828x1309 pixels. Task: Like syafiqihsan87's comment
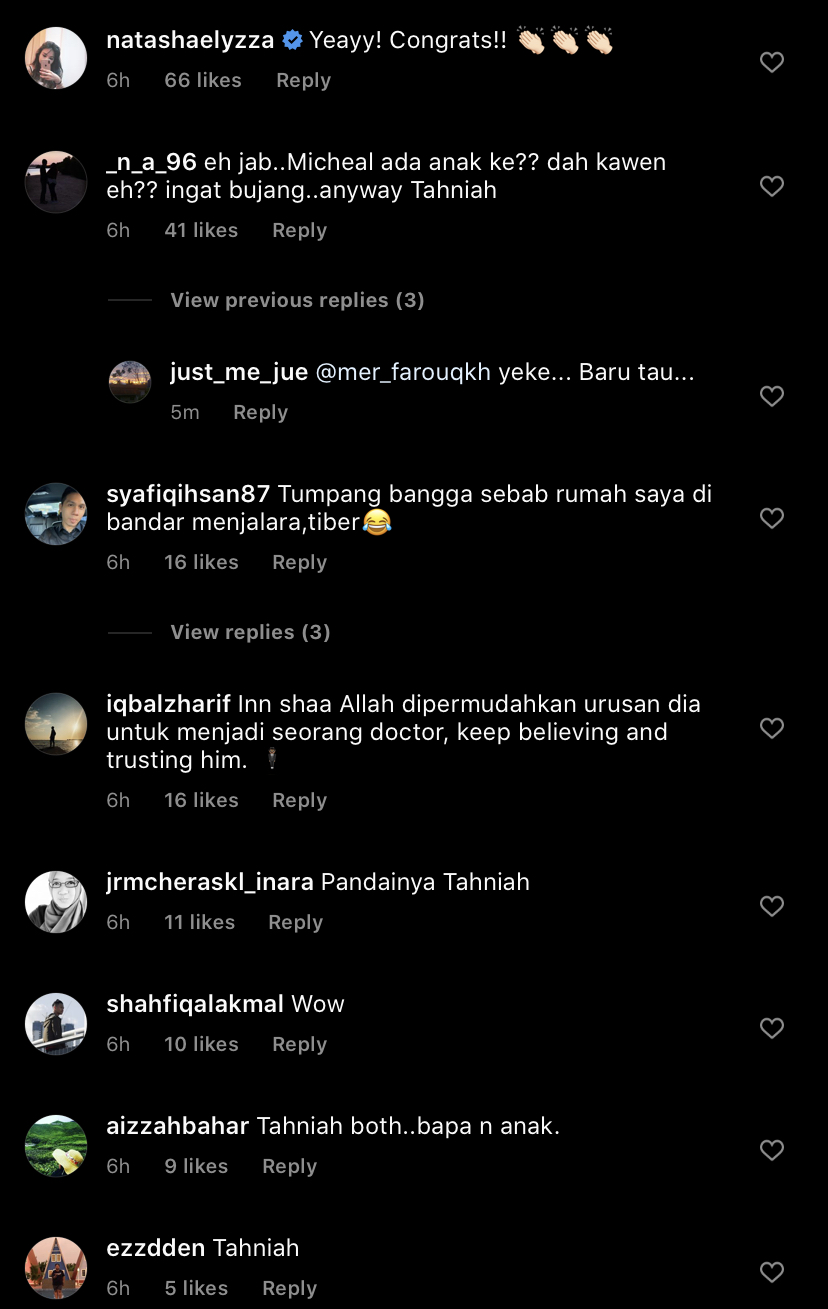pyautogui.click(x=771, y=519)
